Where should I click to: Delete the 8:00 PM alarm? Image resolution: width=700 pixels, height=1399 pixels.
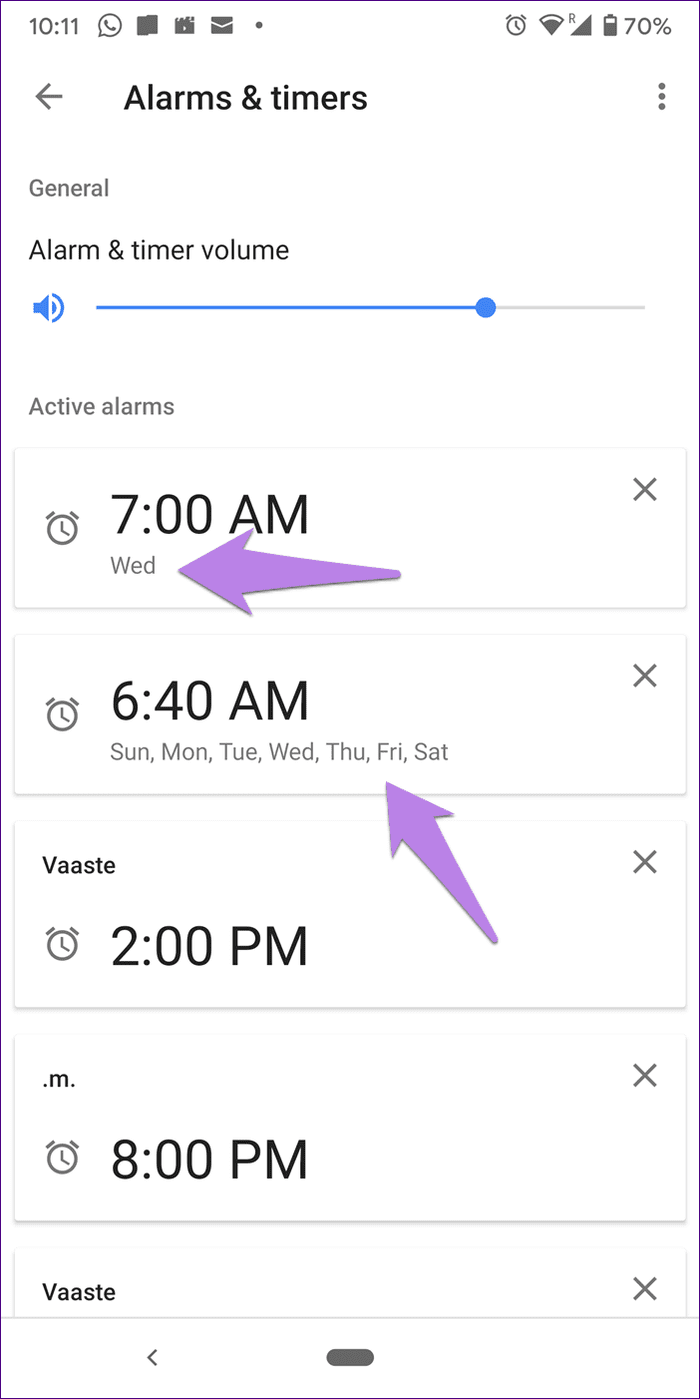645,1075
